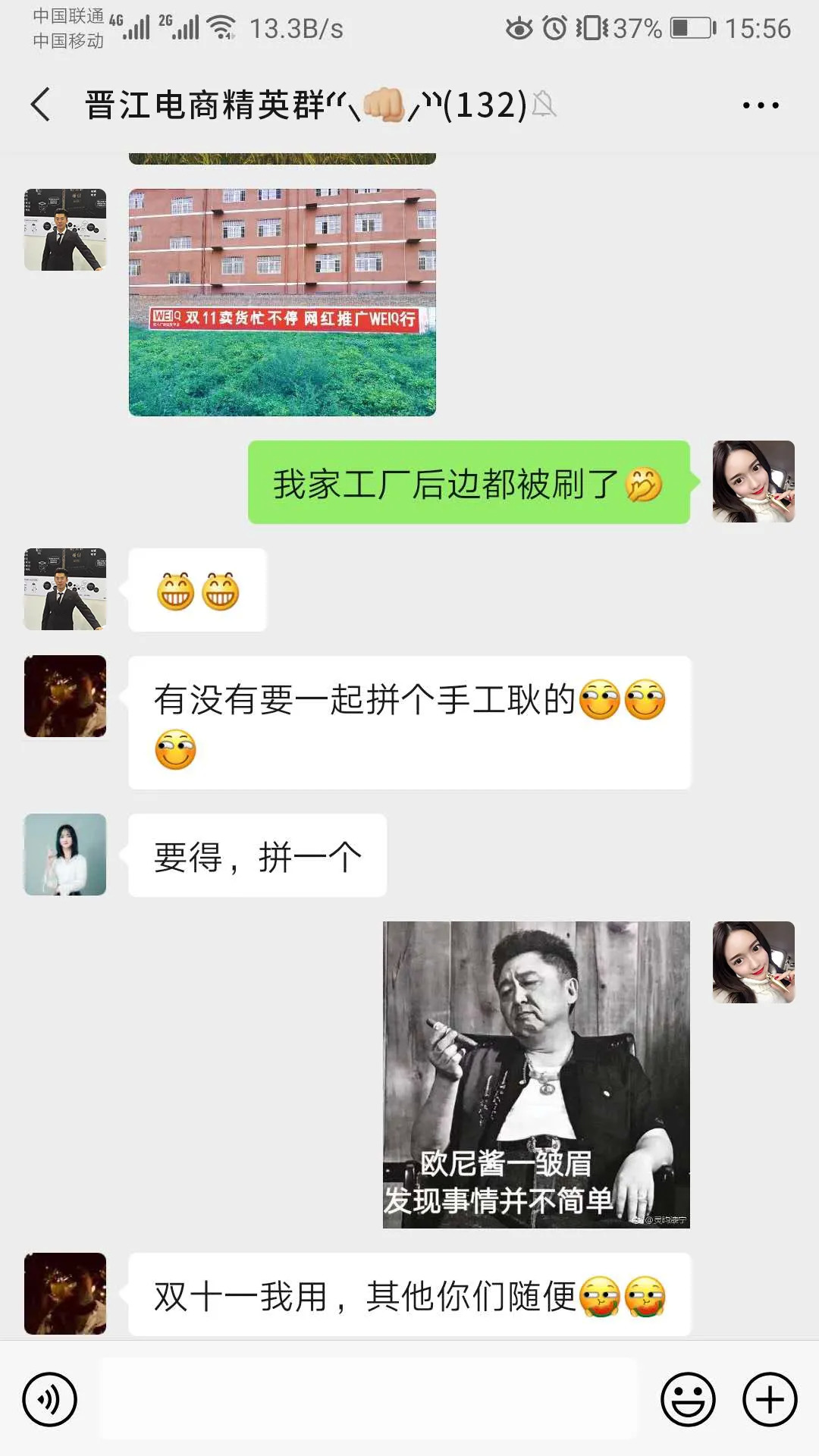Open avatar next to "要得，拼一个"

(65, 855)
